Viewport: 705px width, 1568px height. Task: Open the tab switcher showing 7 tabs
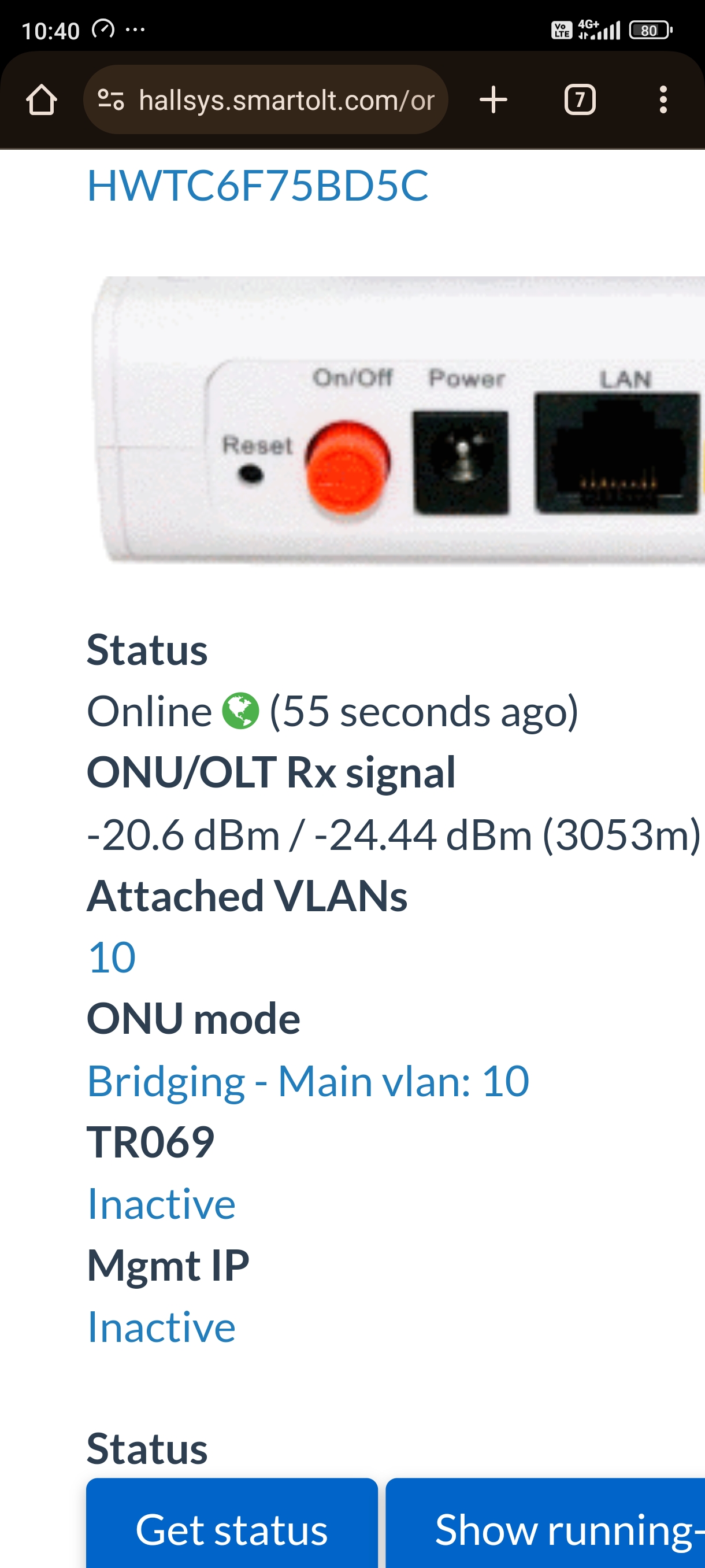pyautogui.click(x=579, y=100)
